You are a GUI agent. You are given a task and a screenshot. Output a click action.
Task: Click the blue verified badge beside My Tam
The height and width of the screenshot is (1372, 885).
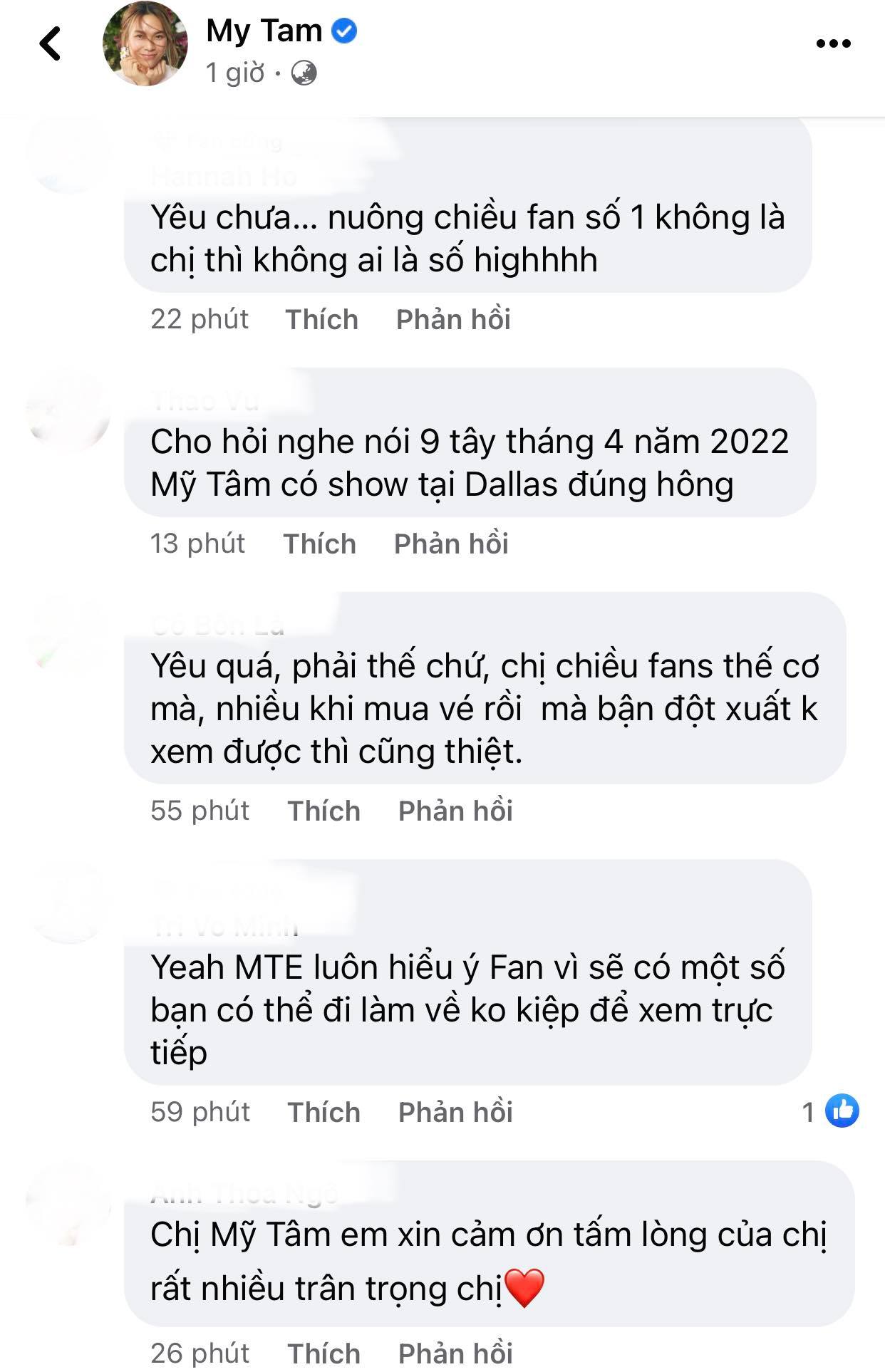[x=344, y=32]
